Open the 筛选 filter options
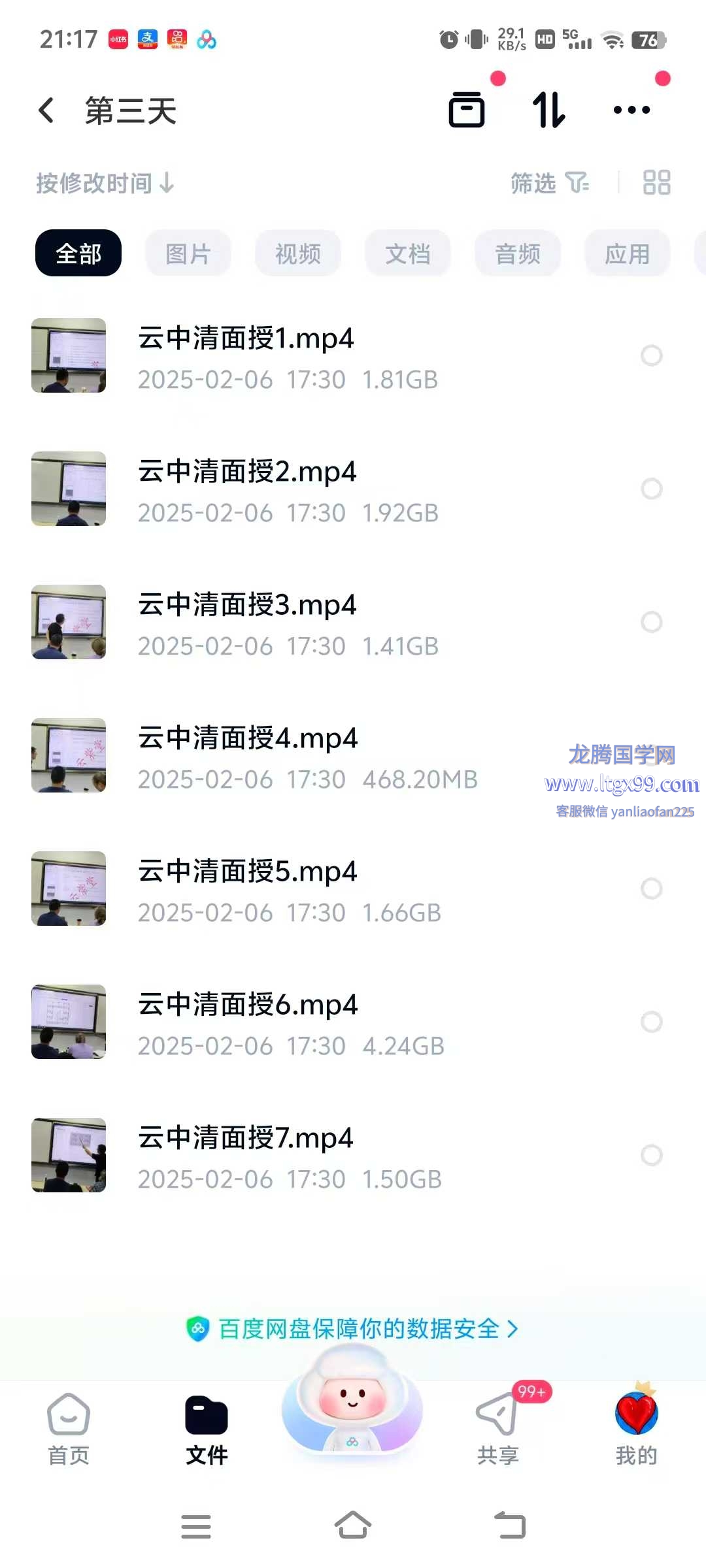706x1568 pixels. pos(549,183)
